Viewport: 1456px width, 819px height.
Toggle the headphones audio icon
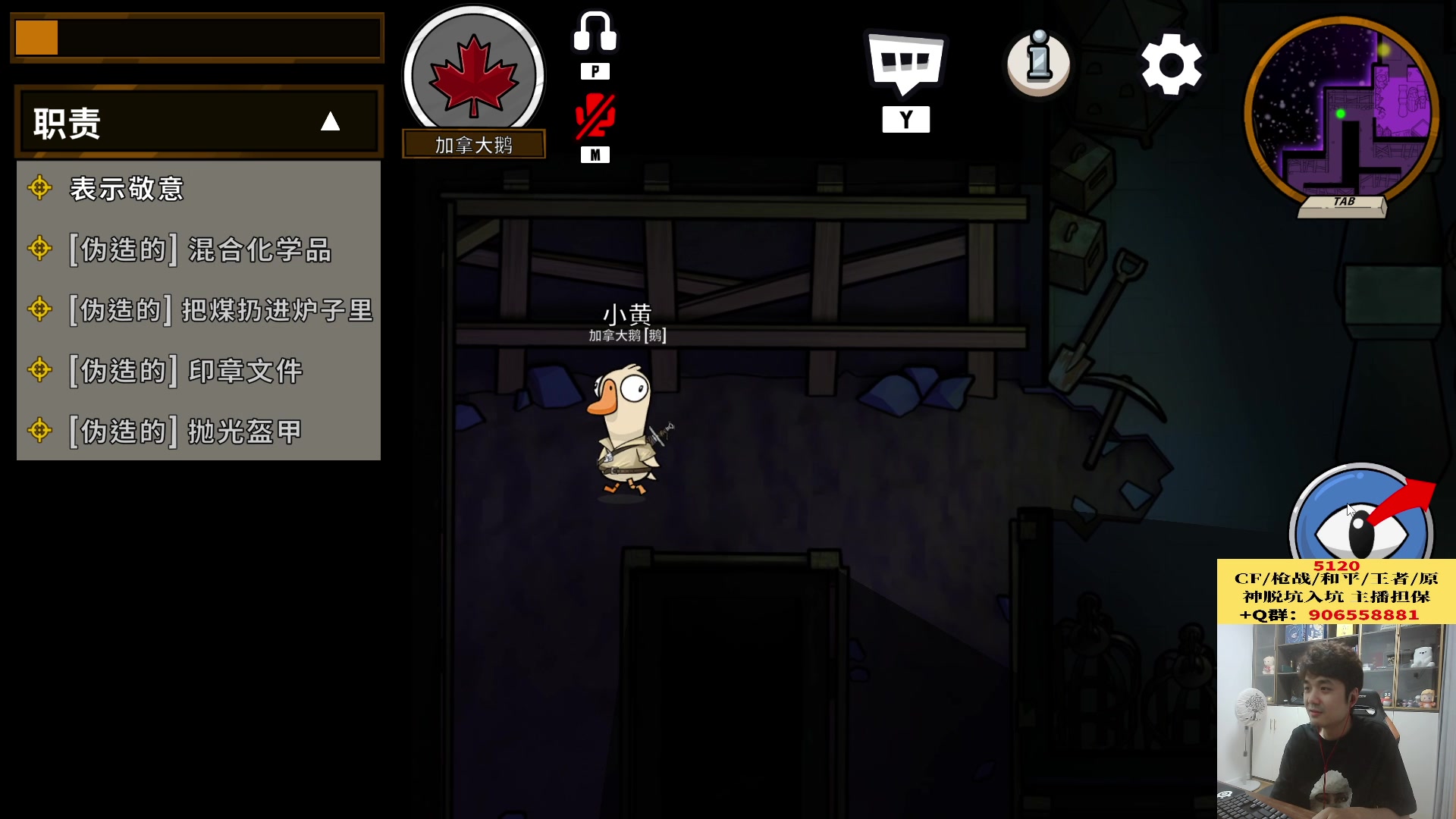tap(595, 32)
